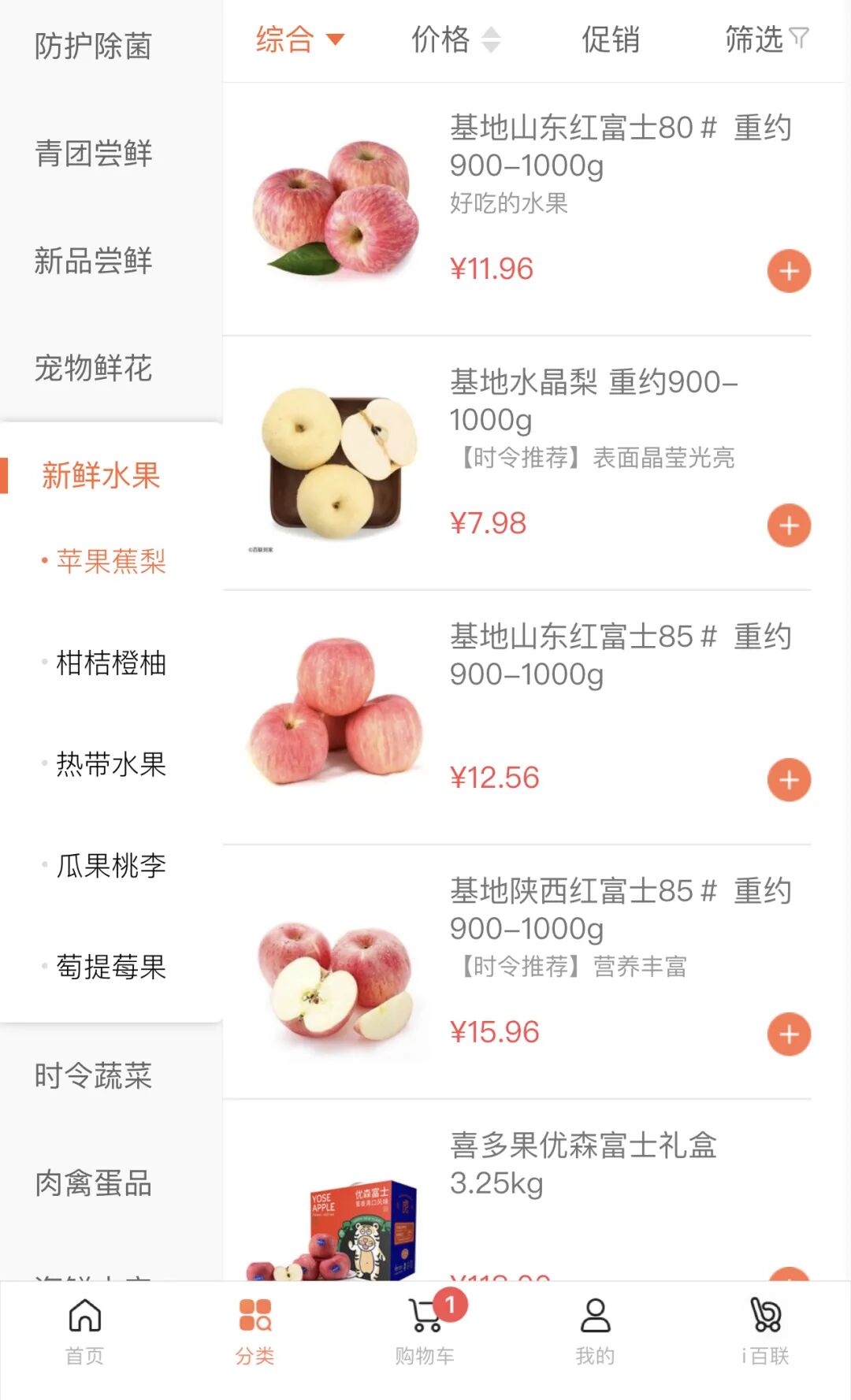Add 基地水晶梨 to cart
The height and width of the screenshot is (1400, 851).
789,525
